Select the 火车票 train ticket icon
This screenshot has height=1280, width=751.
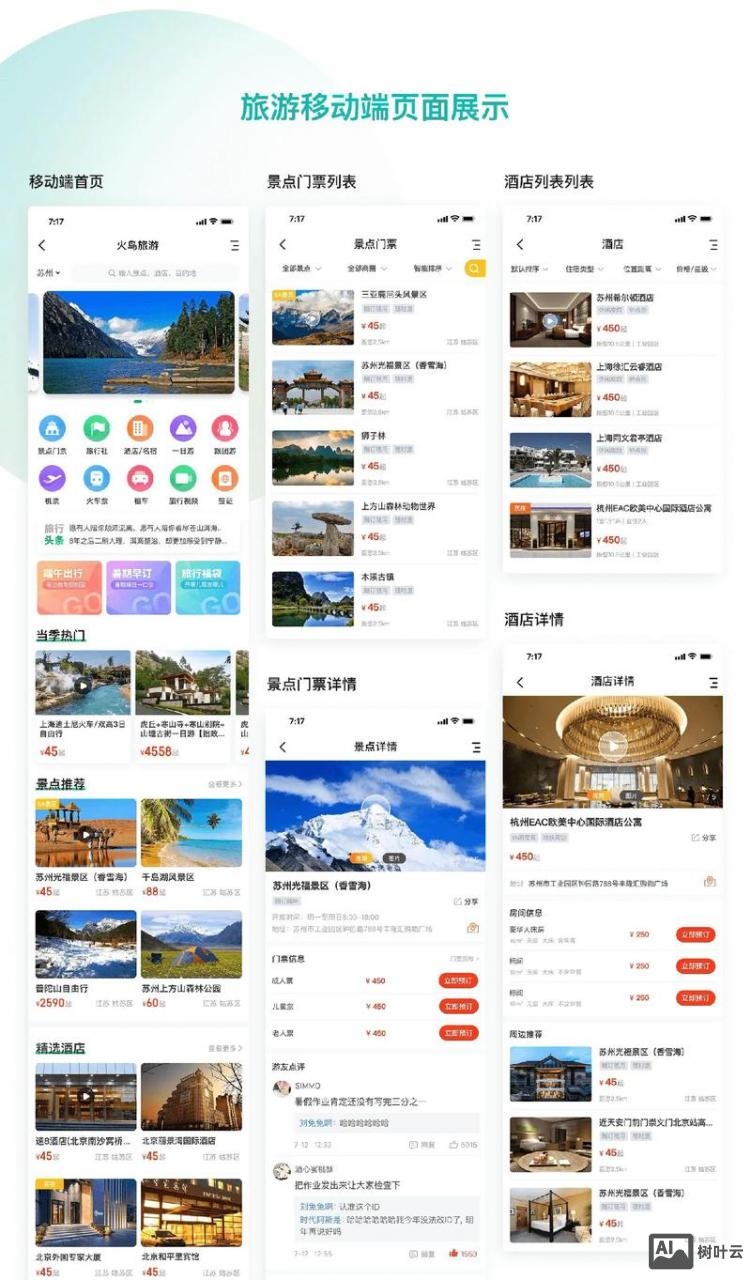point(96,478)
